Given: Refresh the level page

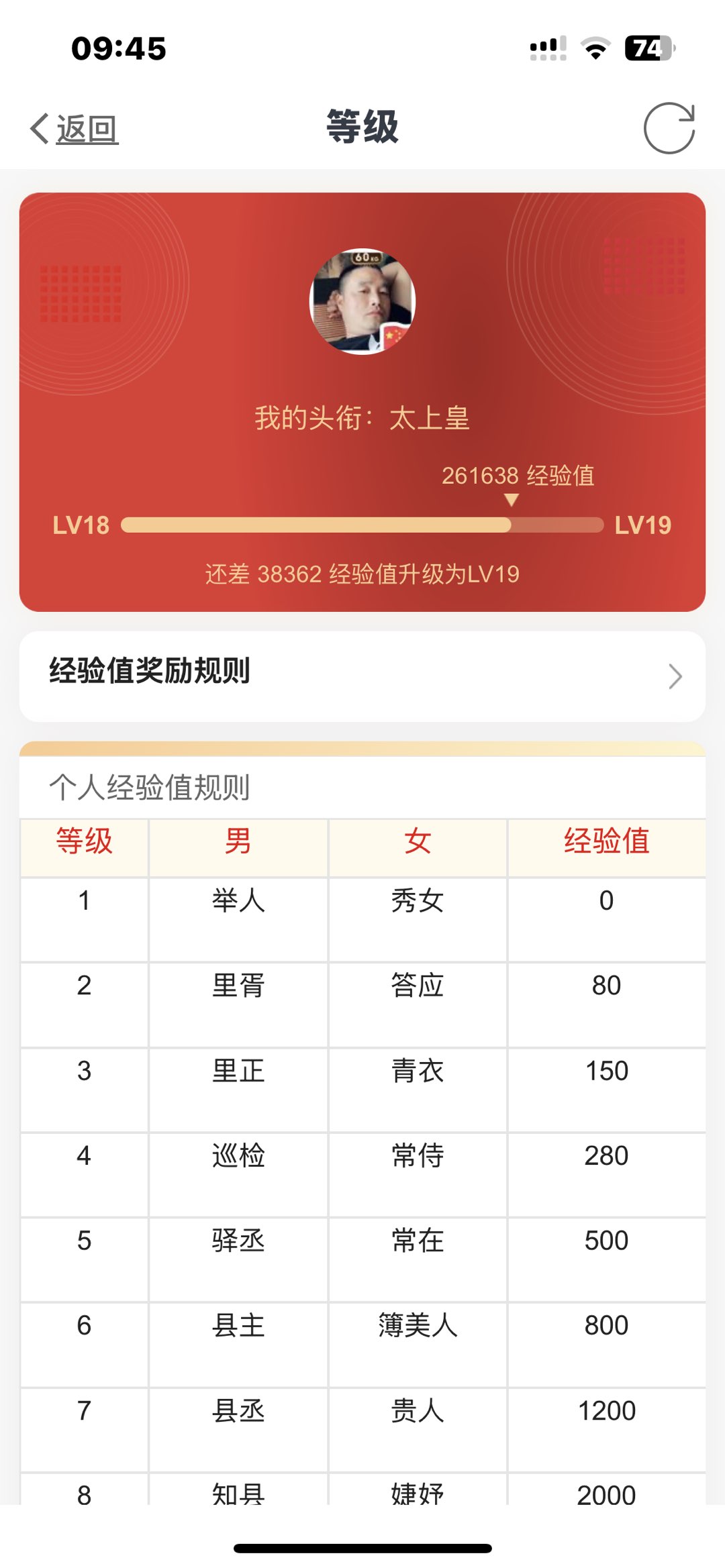Looking at the screenshot, I should click(x=669, y=128).
